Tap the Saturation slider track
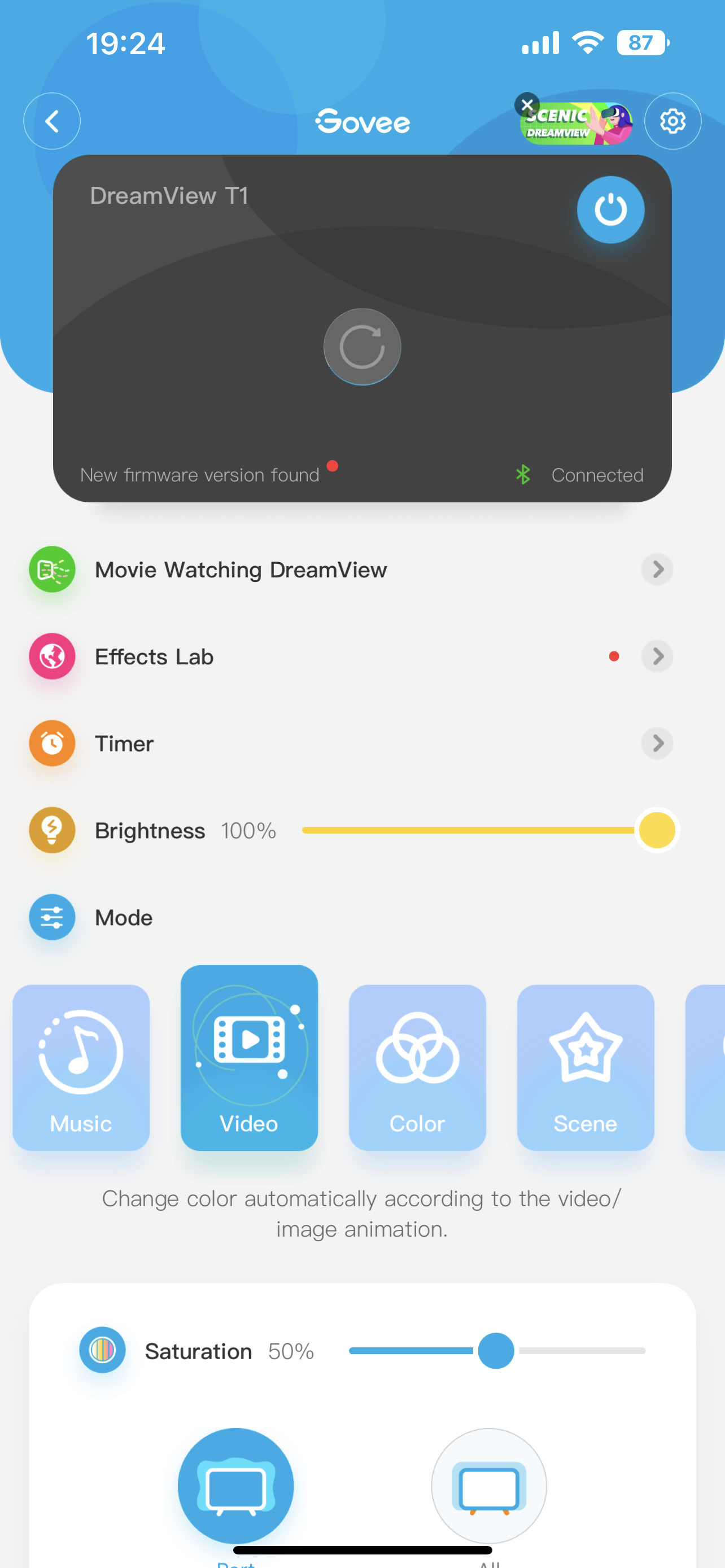This screenshot has height=1568, width=725. point(497,1351)
